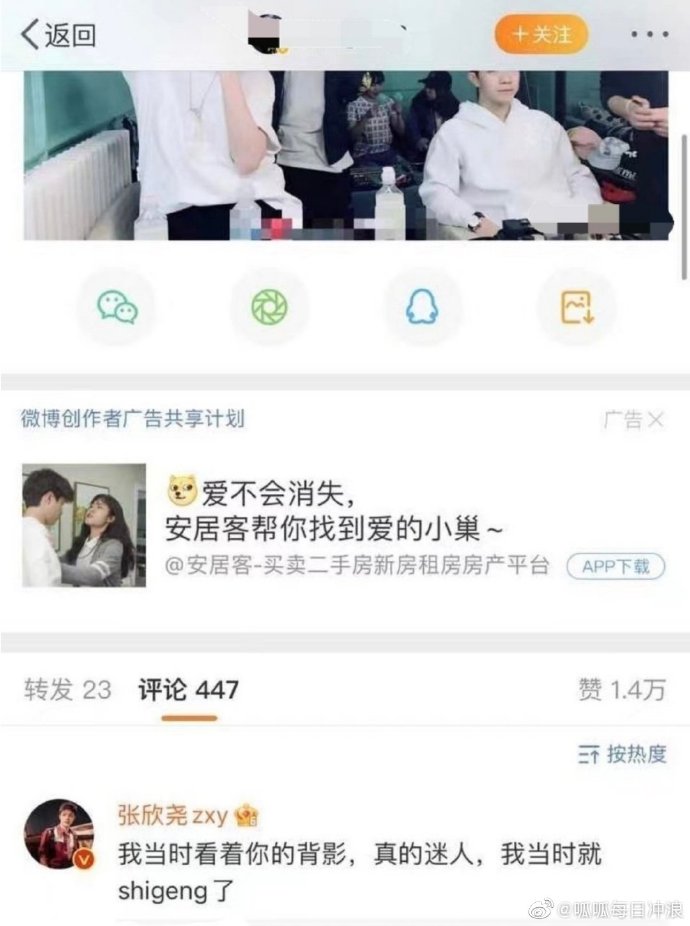Select the 评论 447 tab
This screenshot has height=926, width=690.
(x=188, y=689)
